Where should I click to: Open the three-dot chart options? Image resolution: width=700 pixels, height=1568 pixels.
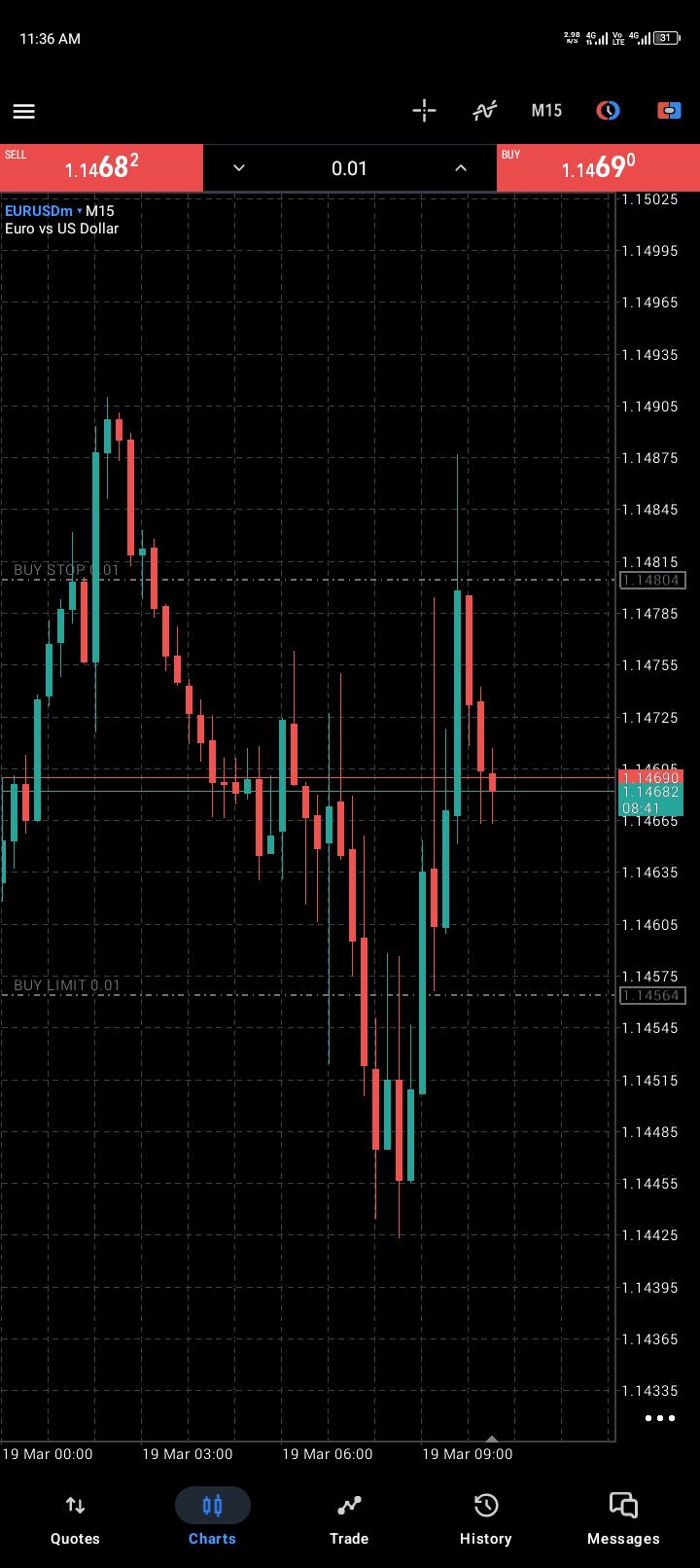(659, 1418)
